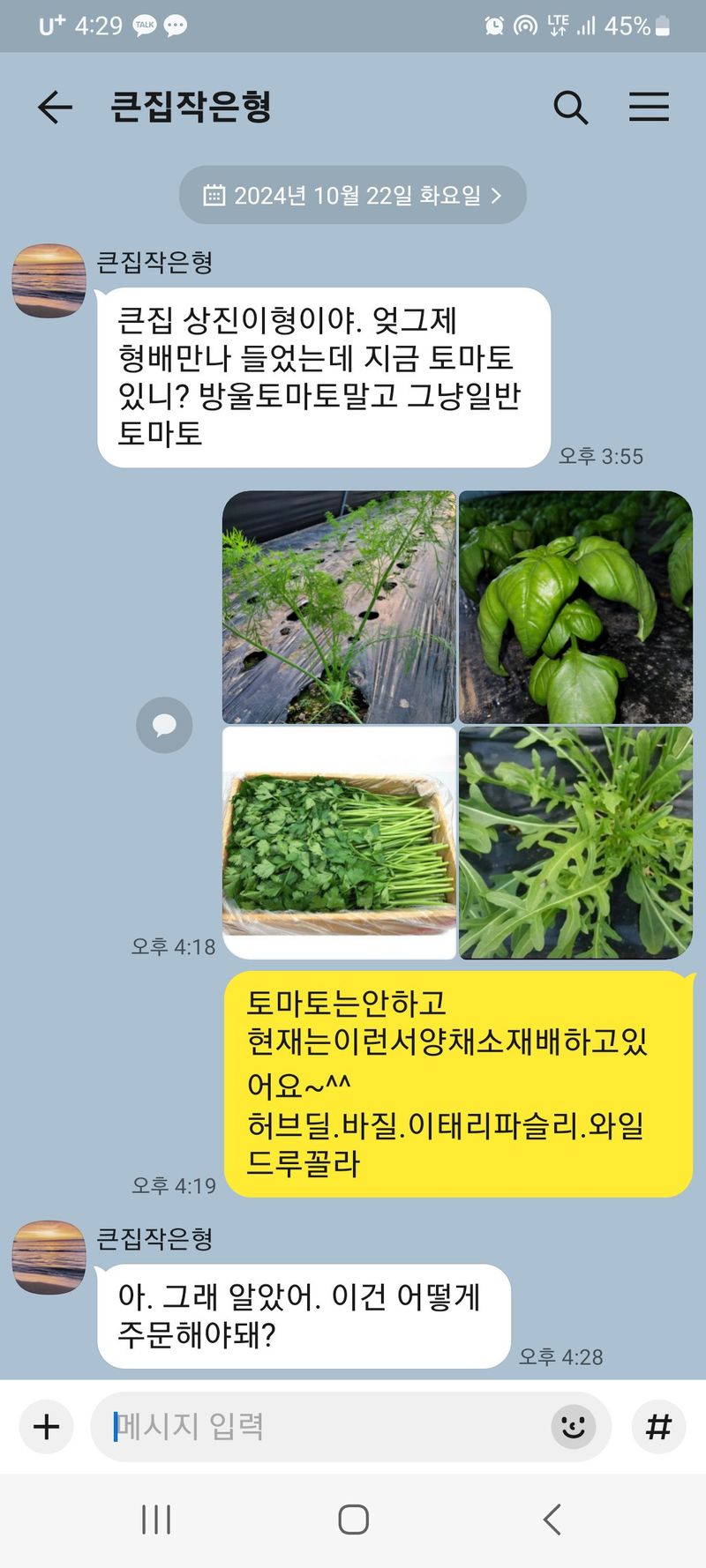
Task: Tap the Android recent apps button
Action: pyautogui.click(x=155, y=1519)
